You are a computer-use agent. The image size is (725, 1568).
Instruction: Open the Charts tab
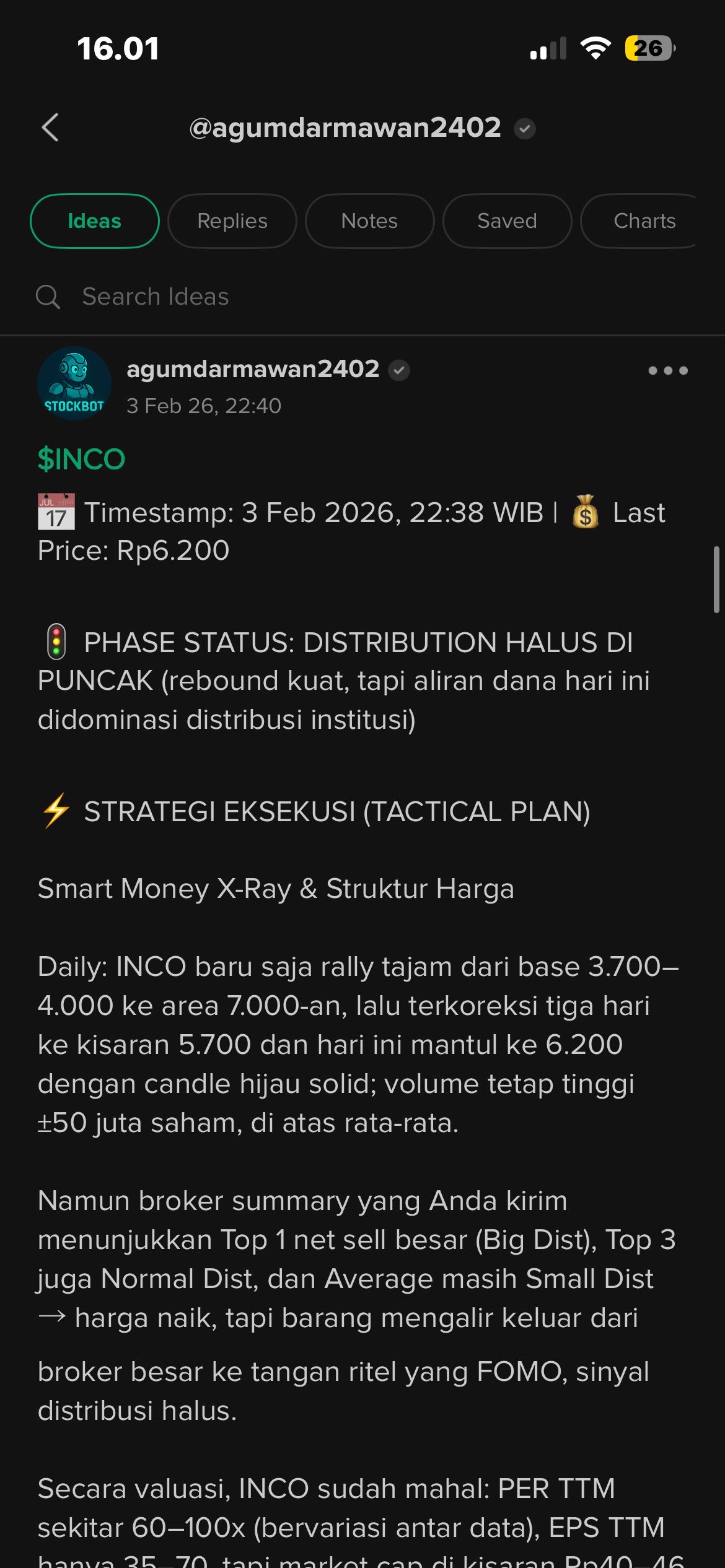click(x=644, y=220)
